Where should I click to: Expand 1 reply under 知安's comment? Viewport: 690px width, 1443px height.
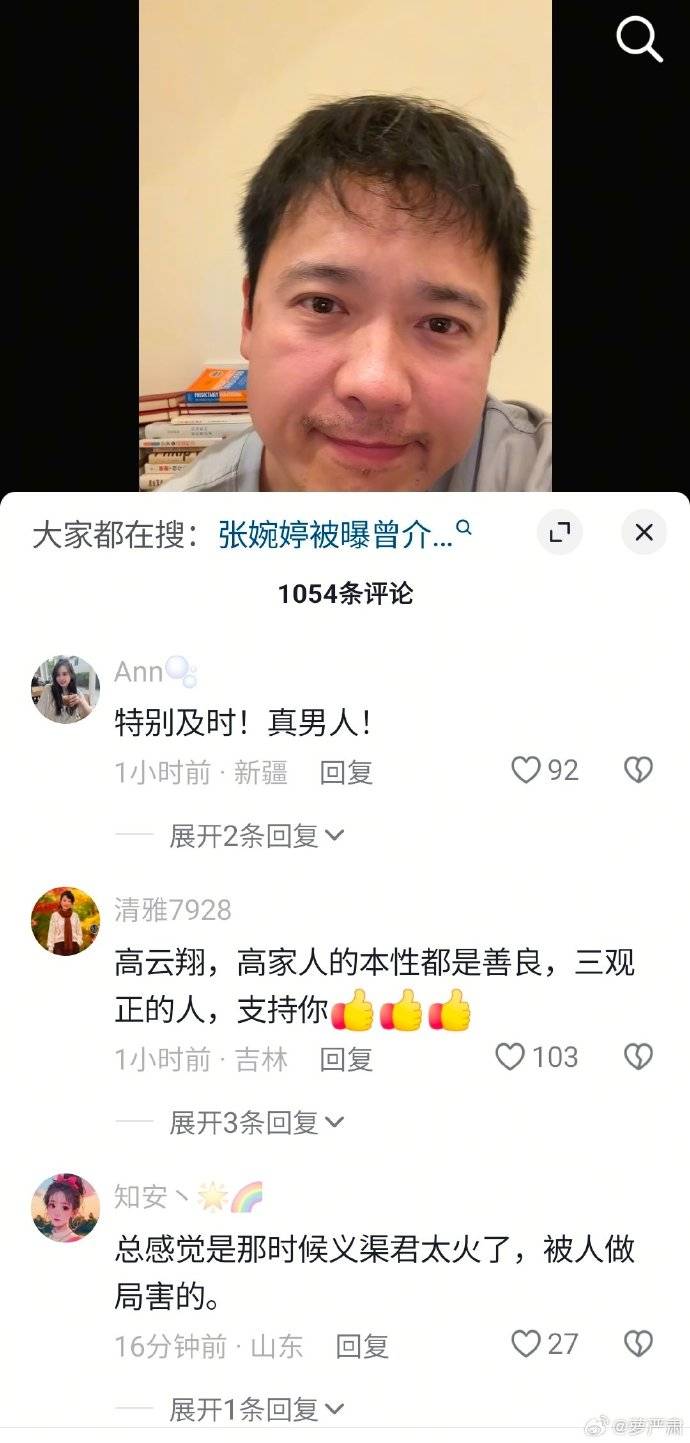(255, 1410)
